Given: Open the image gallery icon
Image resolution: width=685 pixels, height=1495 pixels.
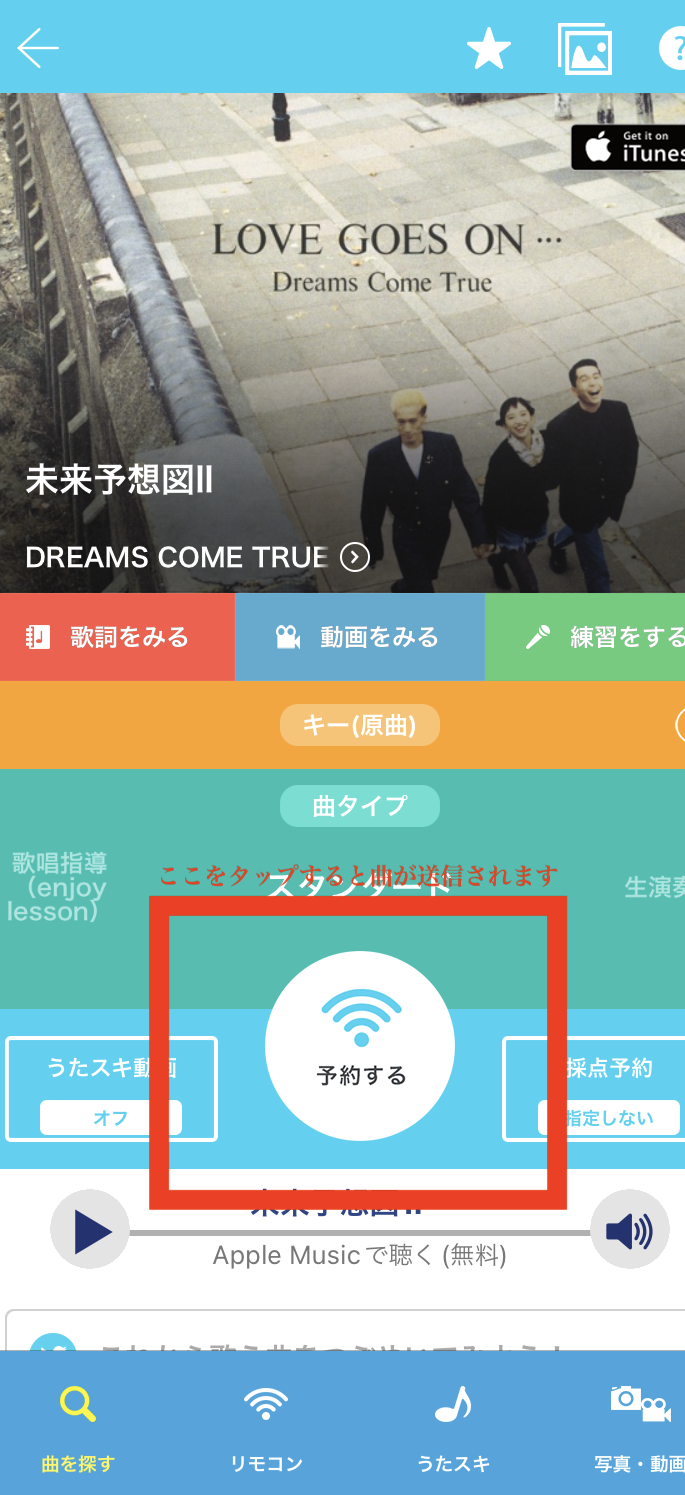Looking at the screenshot, I should [584, 48].
